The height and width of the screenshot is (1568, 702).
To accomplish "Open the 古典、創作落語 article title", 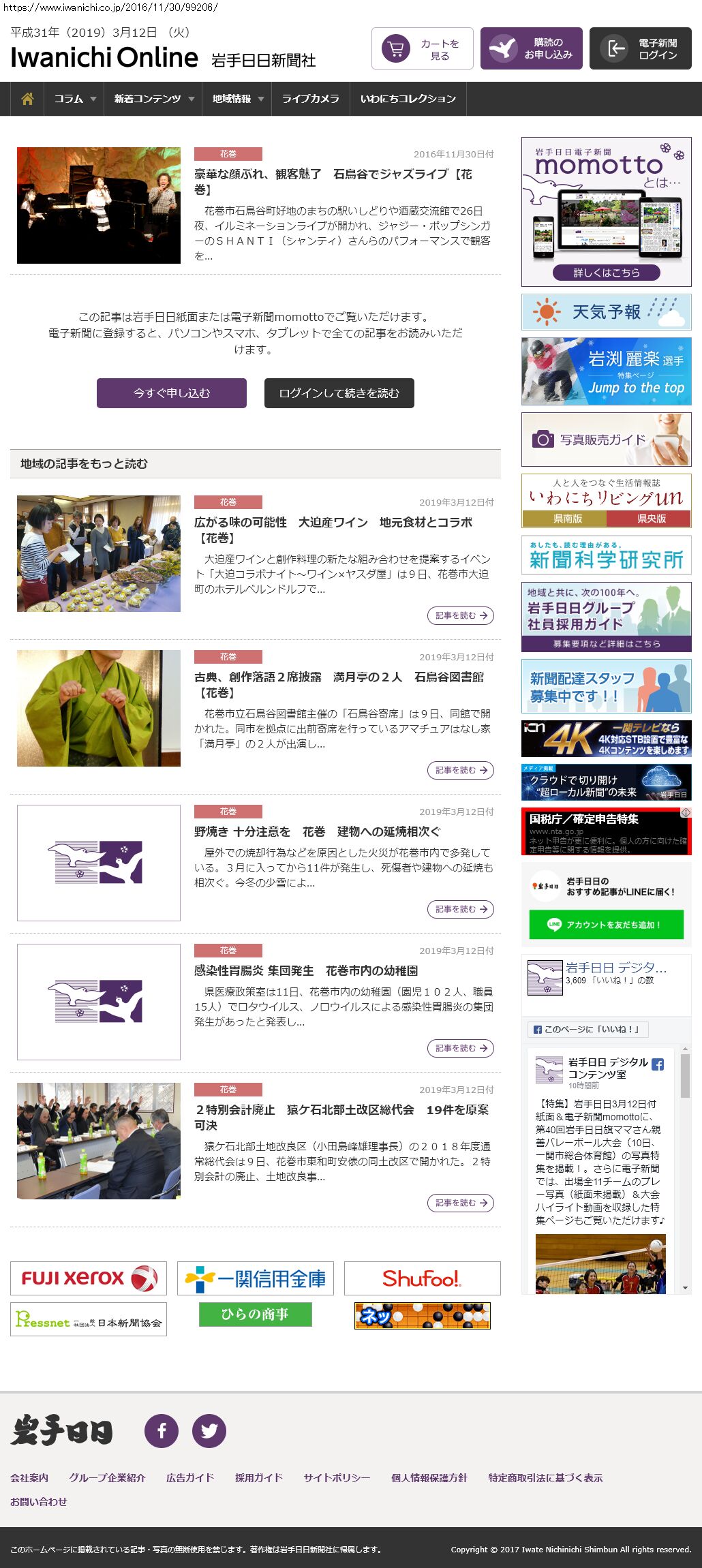I will pos(339,684).
